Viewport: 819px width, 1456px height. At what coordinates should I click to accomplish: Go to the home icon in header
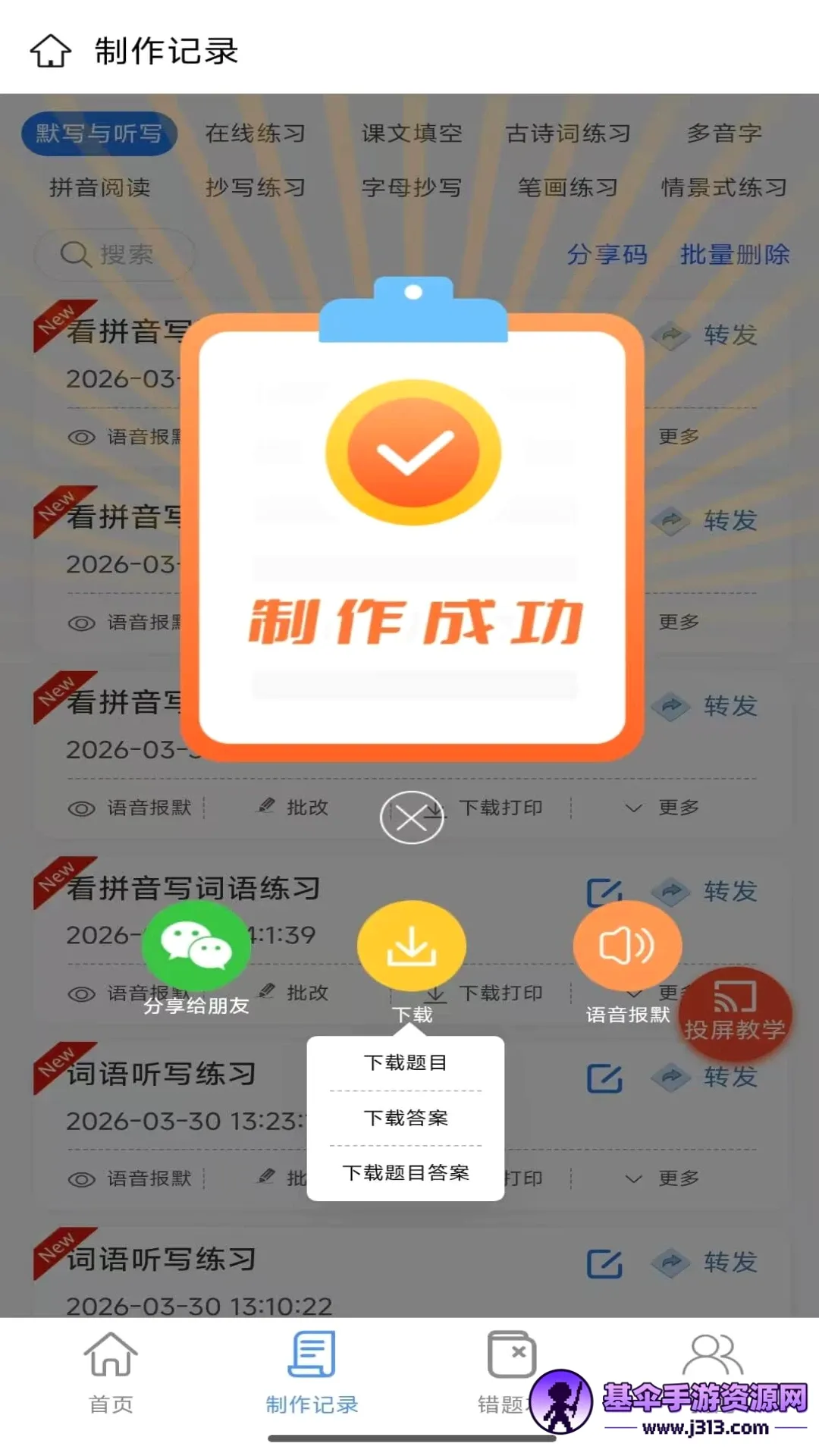click(x=50, y=51)
